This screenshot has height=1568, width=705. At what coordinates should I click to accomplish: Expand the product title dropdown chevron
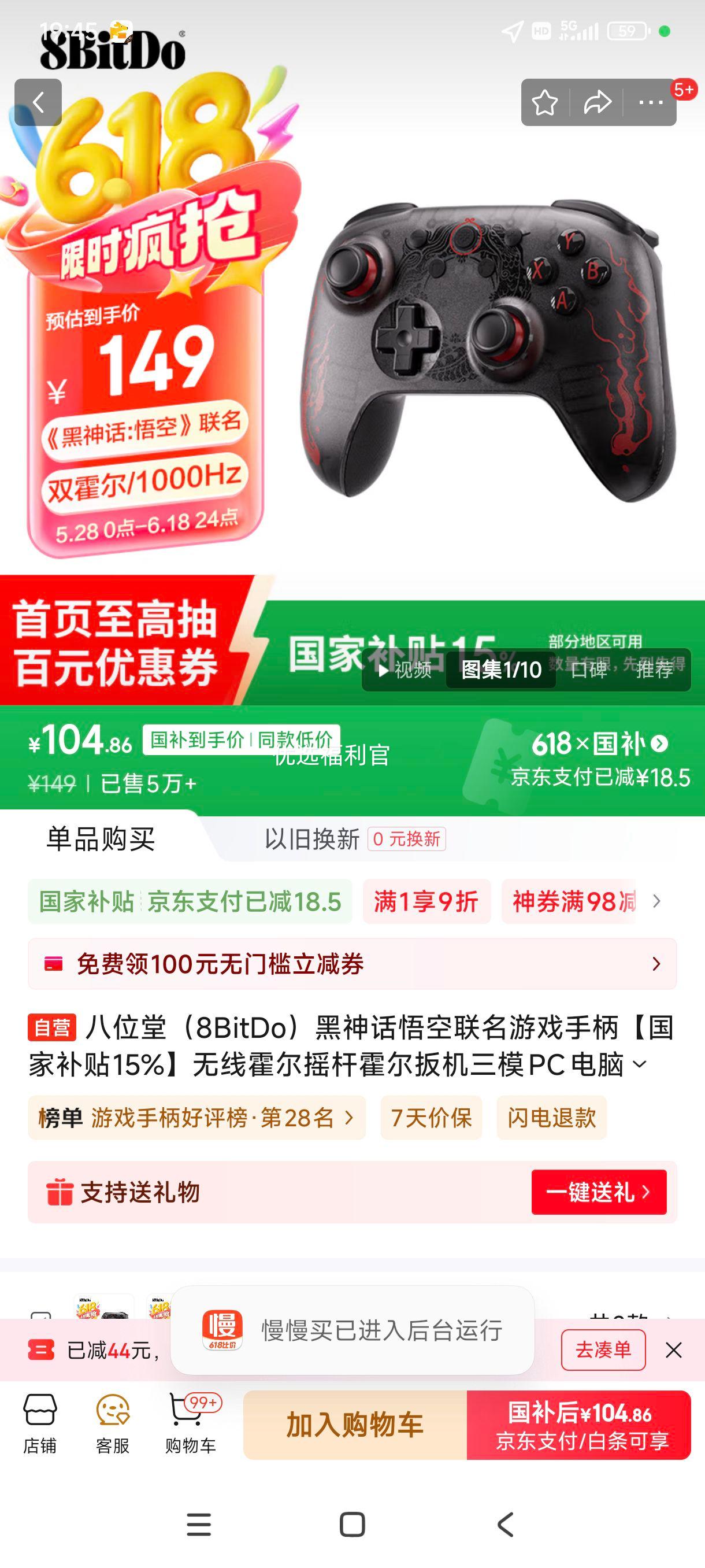pos(640,1064)
